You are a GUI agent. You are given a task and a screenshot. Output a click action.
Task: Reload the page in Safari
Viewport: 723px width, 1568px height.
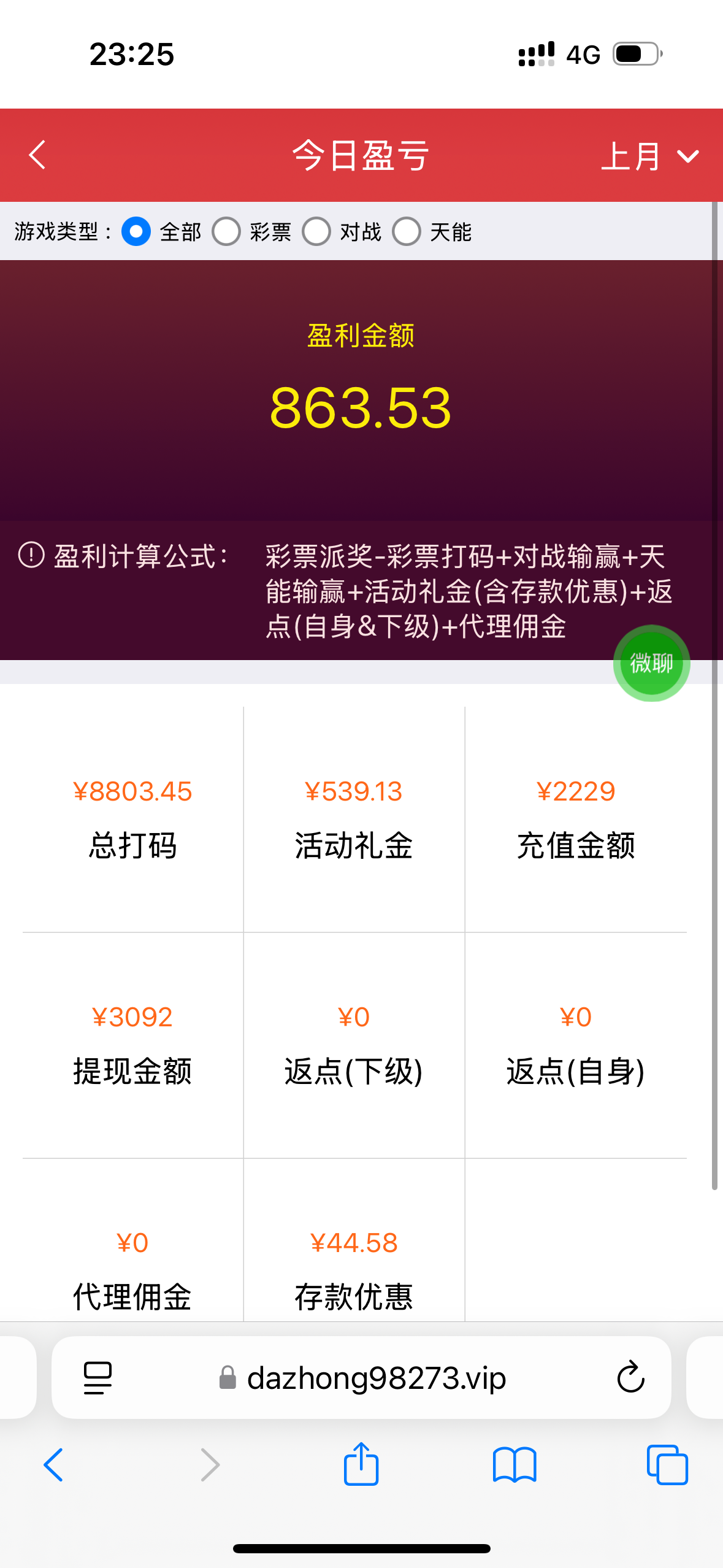[x=630, y=1378]
